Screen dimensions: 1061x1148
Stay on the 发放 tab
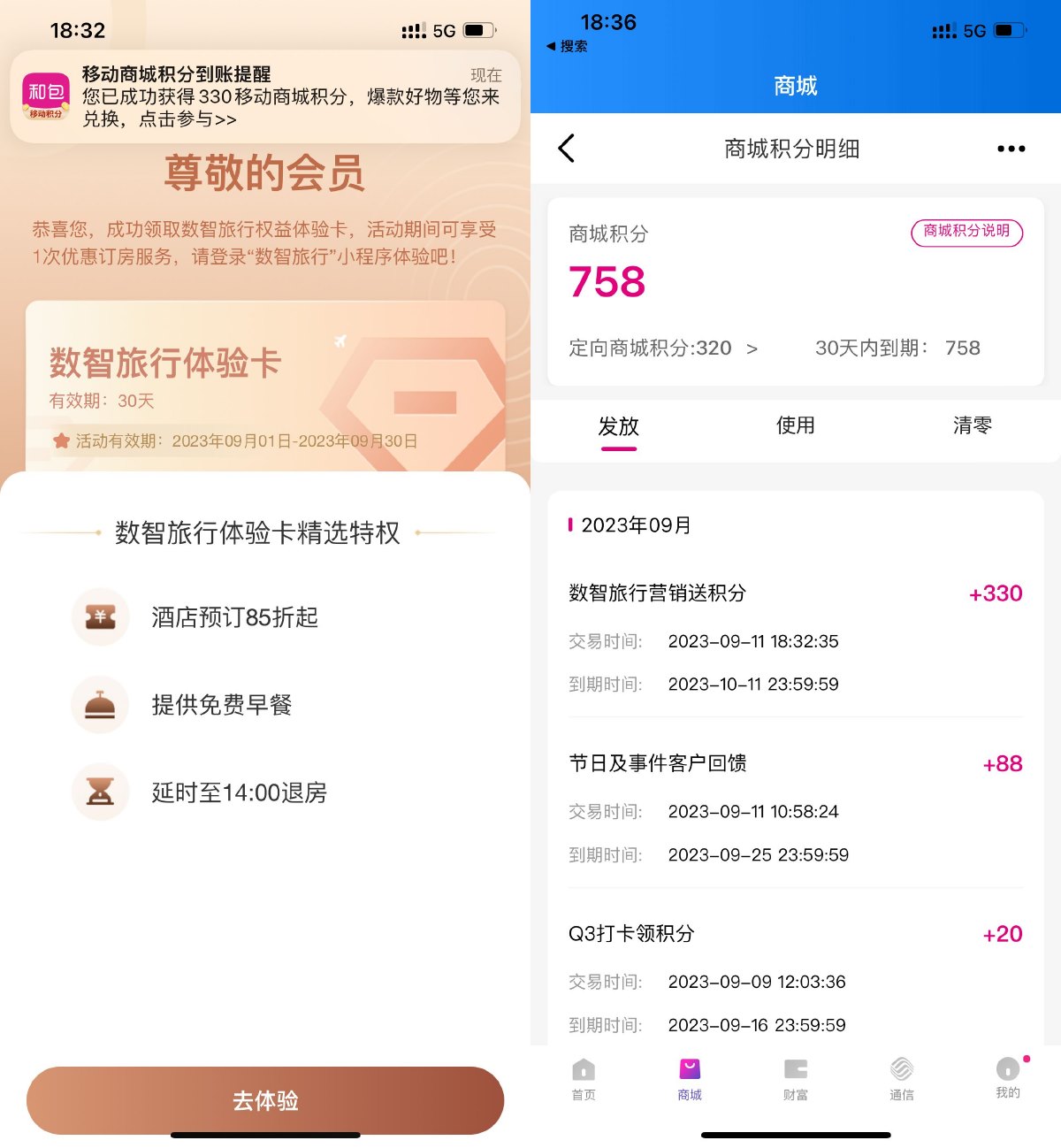[x=619, y=428]
